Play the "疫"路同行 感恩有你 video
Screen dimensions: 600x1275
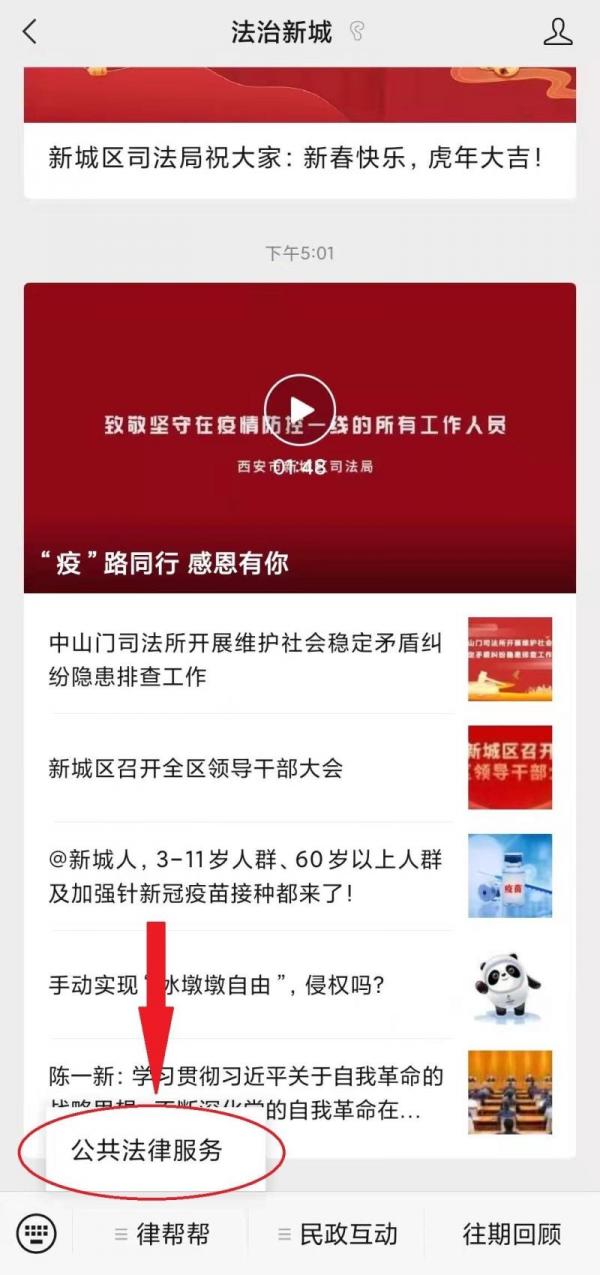(x=300, y=409)
